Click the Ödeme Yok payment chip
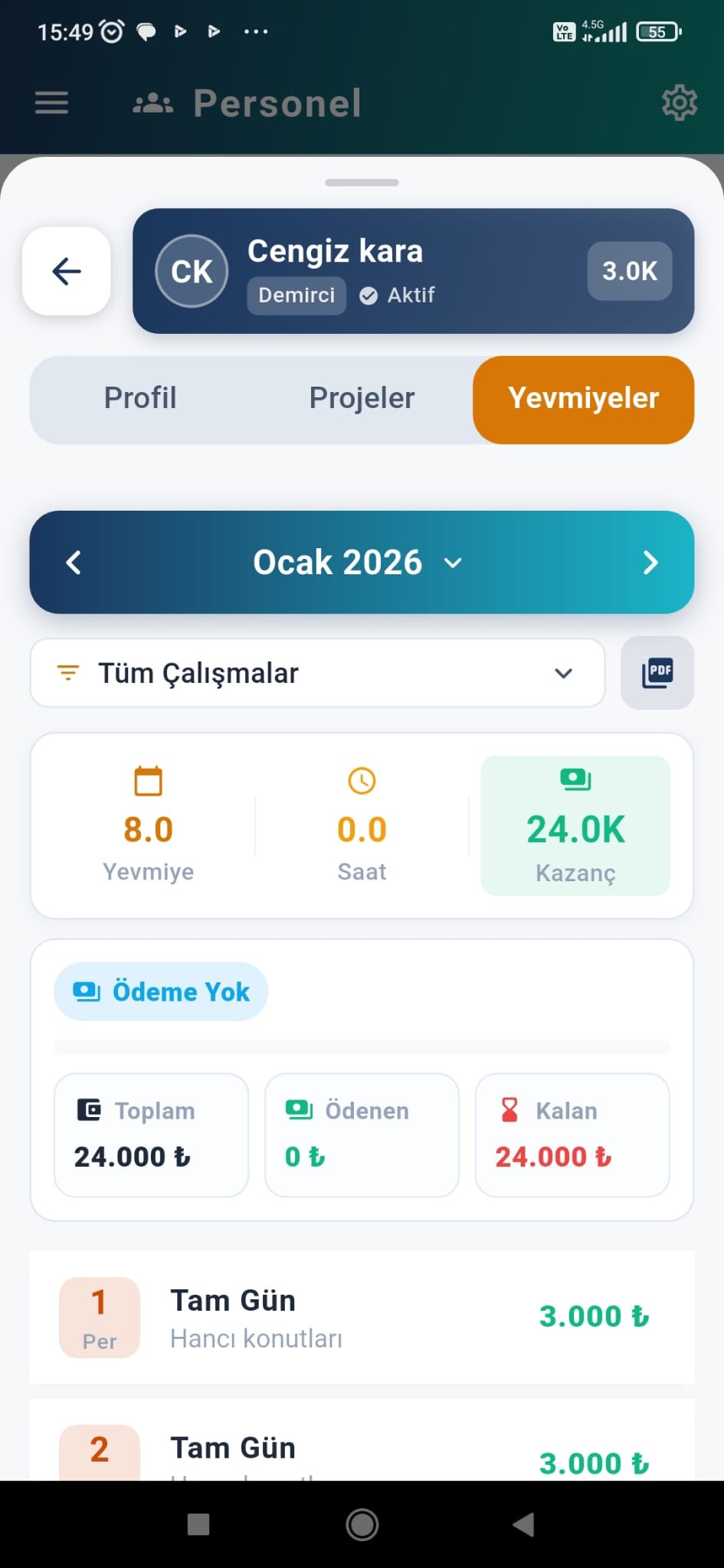The width and height of the screenshot is (724, 1568). click(160, 991)
